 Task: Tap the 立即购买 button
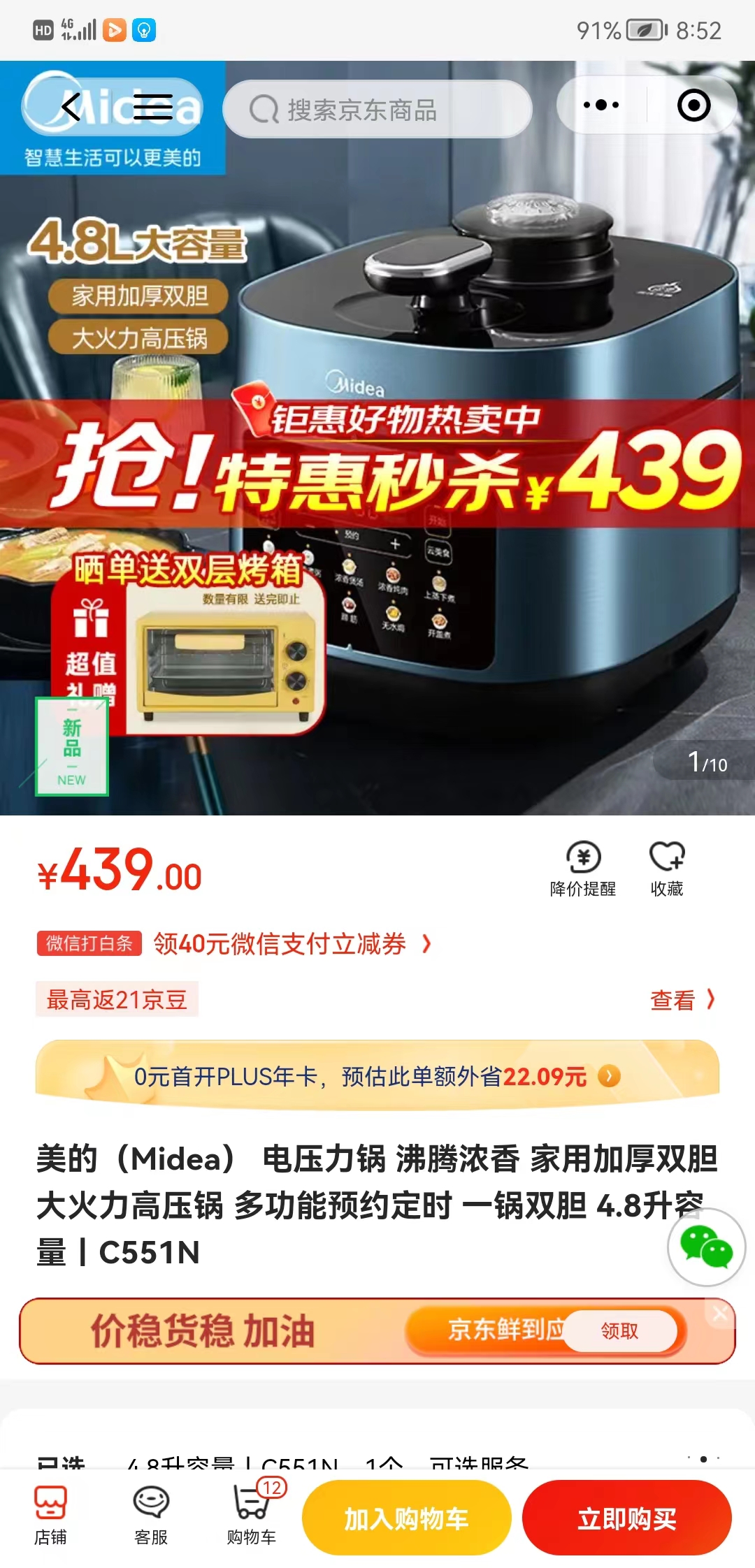click(x=627, y=1517)
